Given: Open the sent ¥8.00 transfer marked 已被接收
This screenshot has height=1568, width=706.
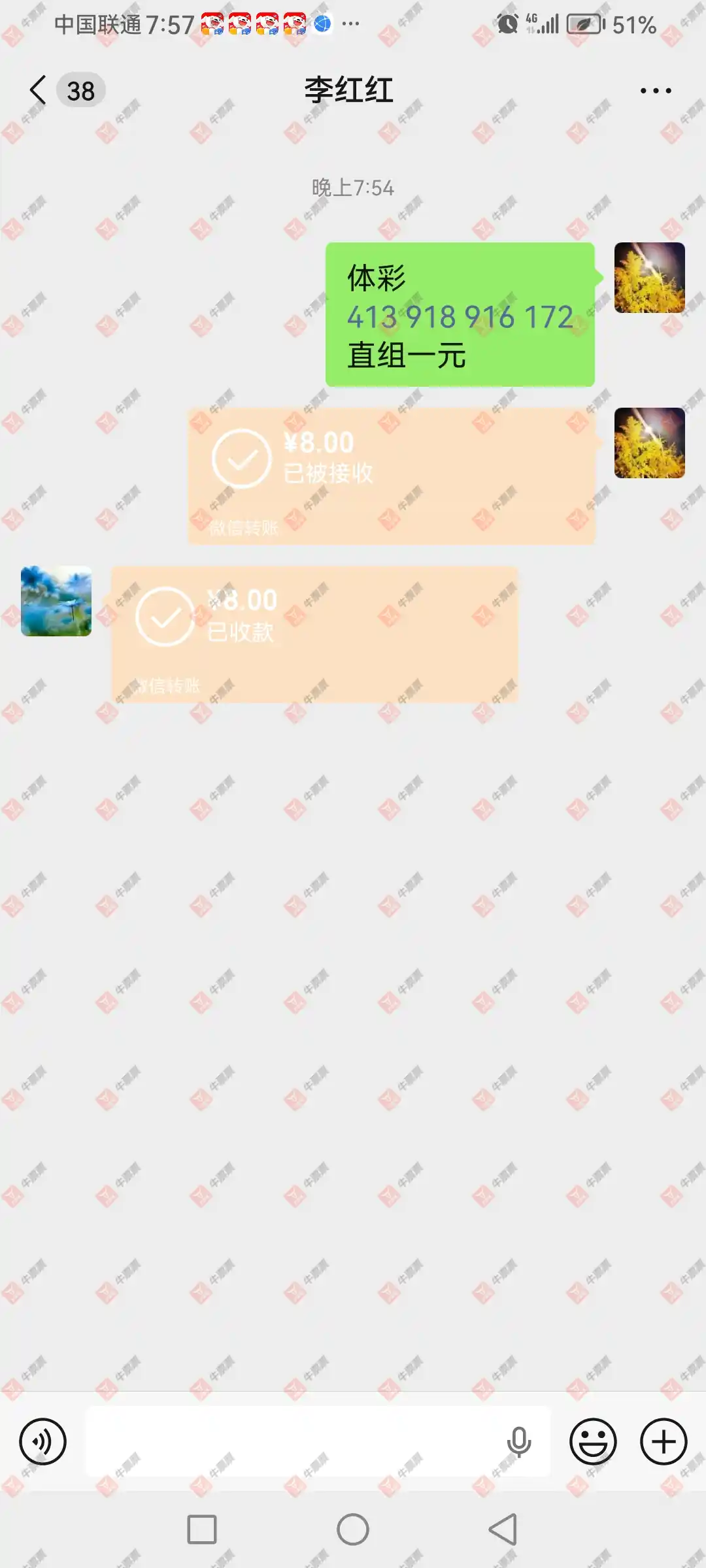Looking at the screenshot, I should (391, 476).
